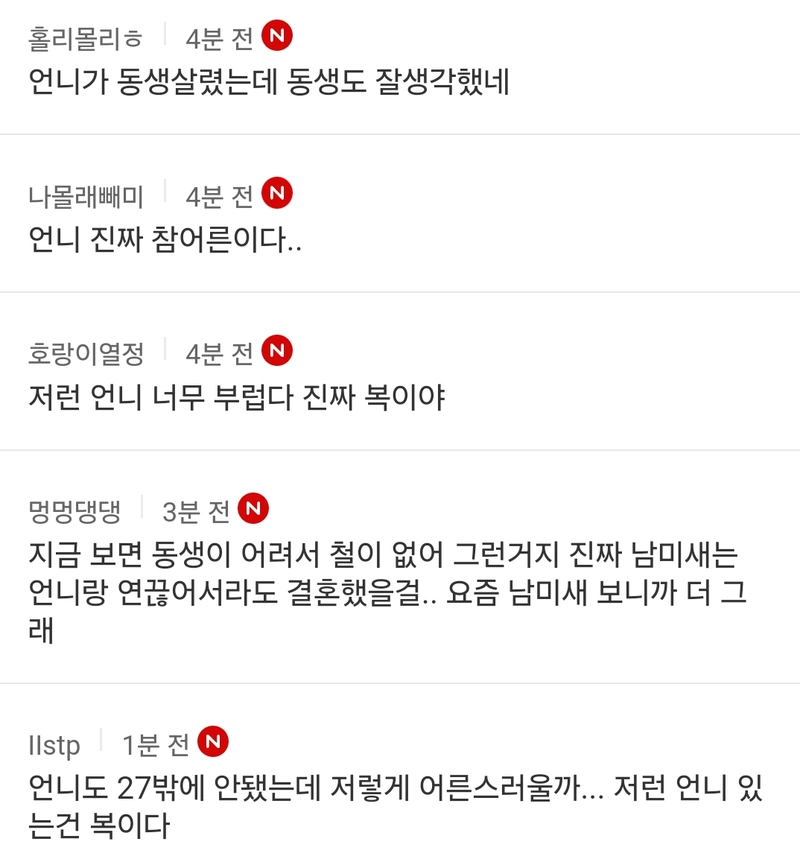View user 나몰래빼미's profile
Image resolution: width=800 pixels, height=854 pixels.
click(x=86, y=195)
